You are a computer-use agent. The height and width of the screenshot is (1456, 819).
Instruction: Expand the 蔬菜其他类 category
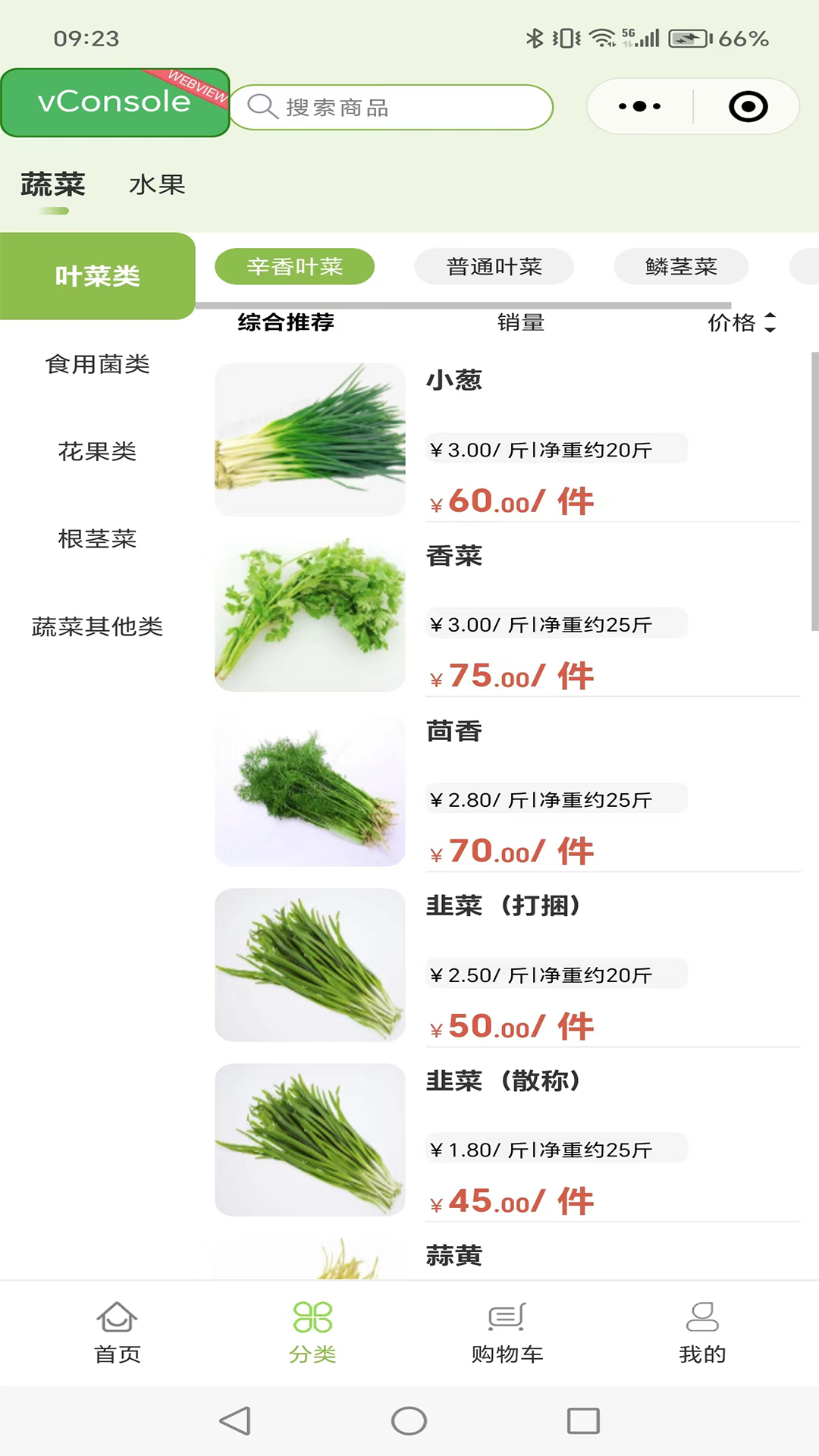tap(97, 627)
